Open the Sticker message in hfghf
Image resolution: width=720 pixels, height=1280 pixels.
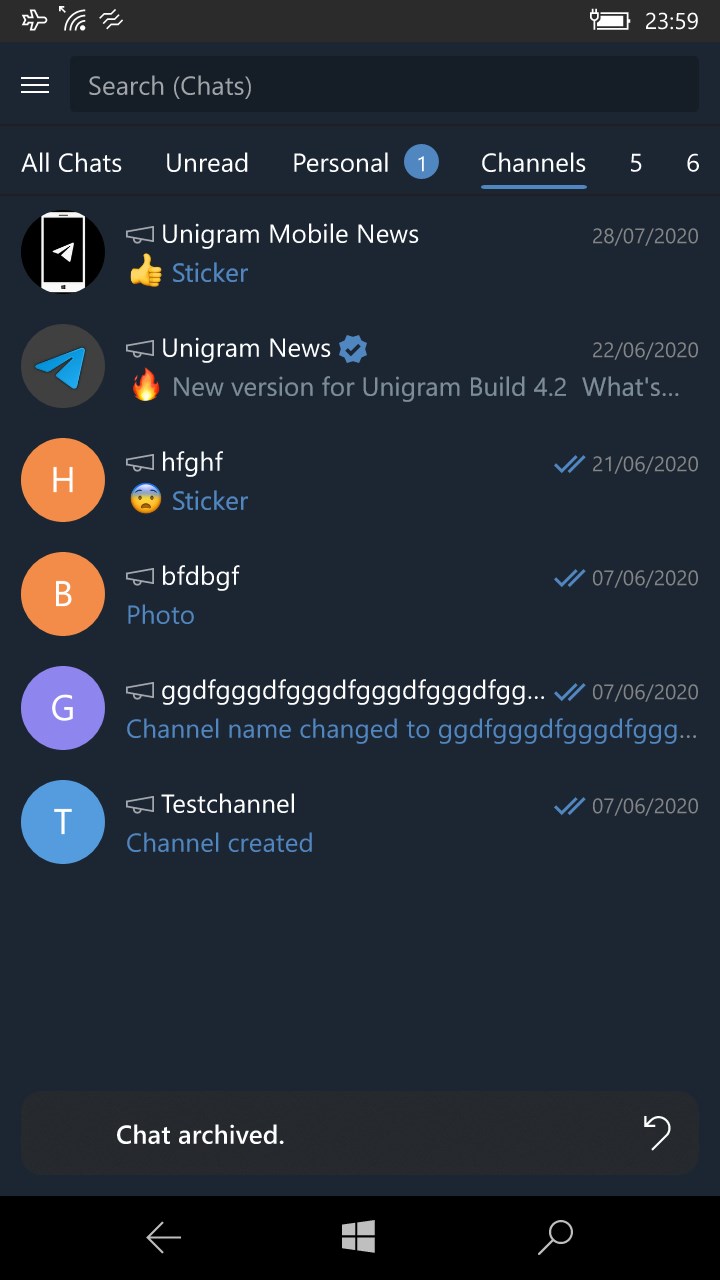point(210,500)
